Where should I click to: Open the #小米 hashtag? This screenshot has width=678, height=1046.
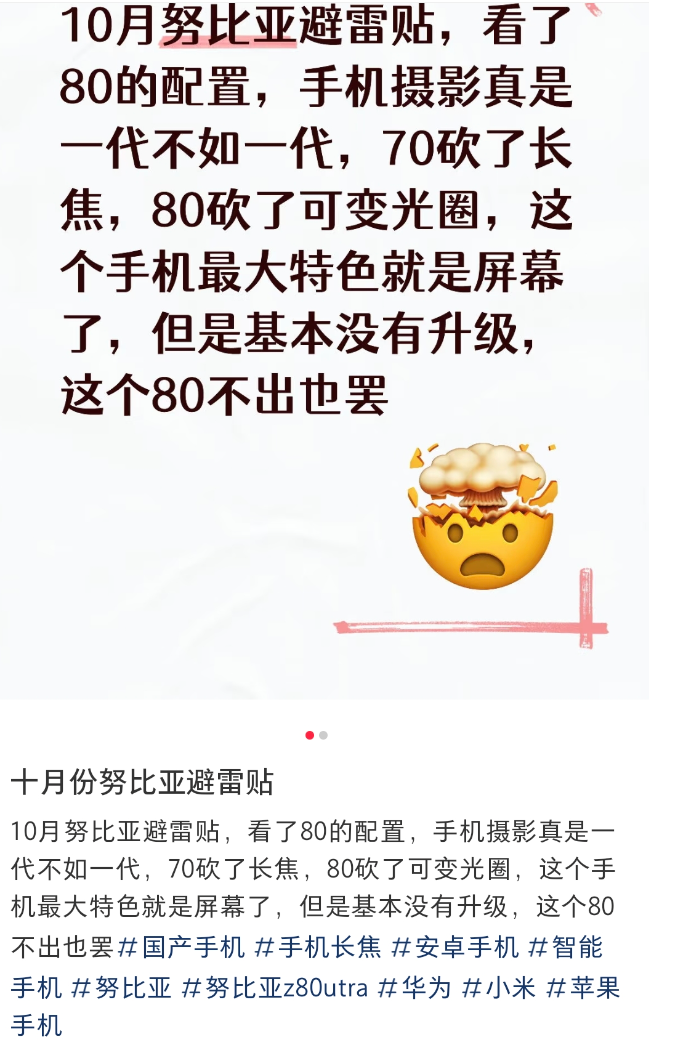[x=499, y=988]
